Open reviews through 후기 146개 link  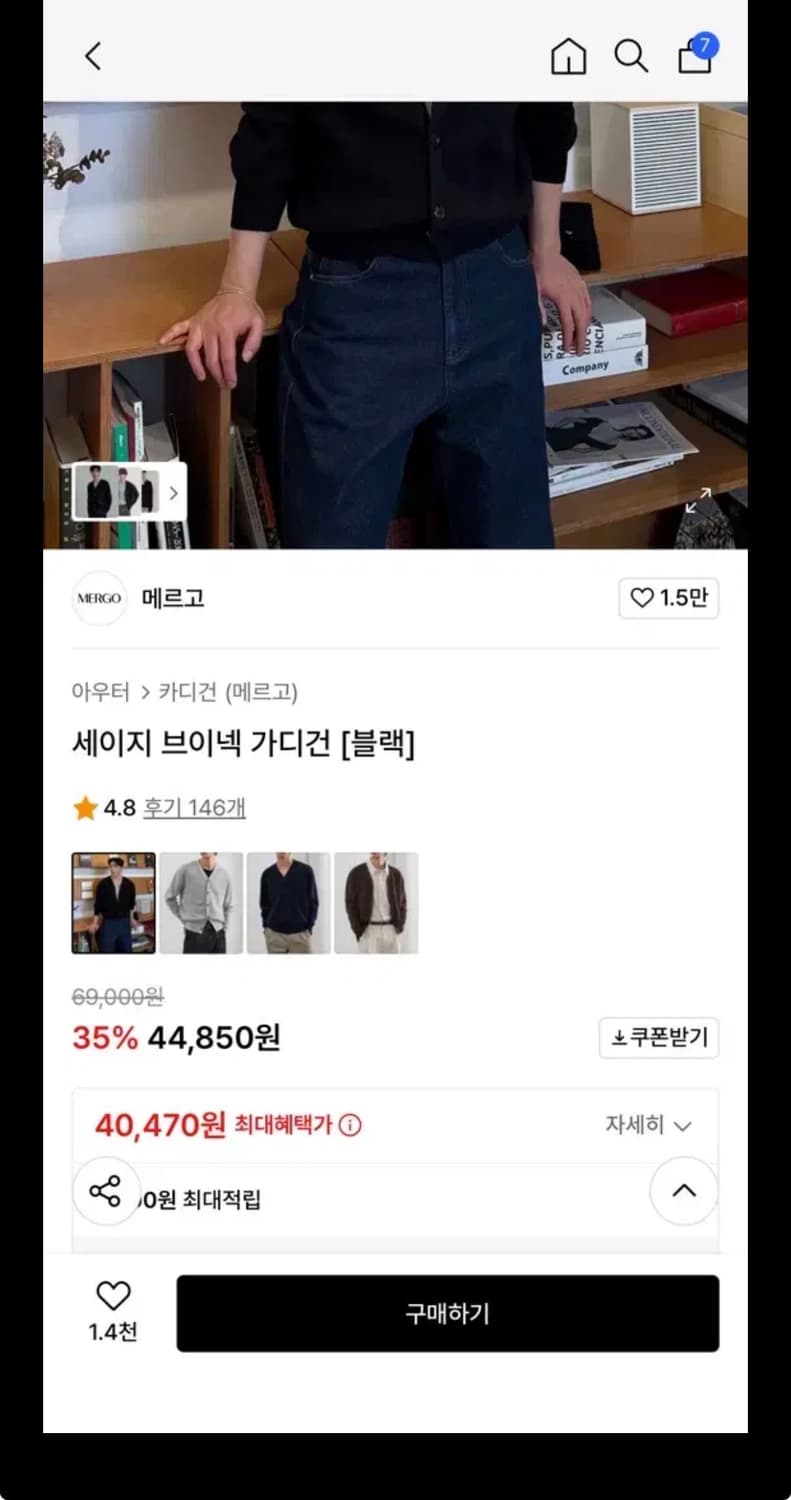point(194,808)
